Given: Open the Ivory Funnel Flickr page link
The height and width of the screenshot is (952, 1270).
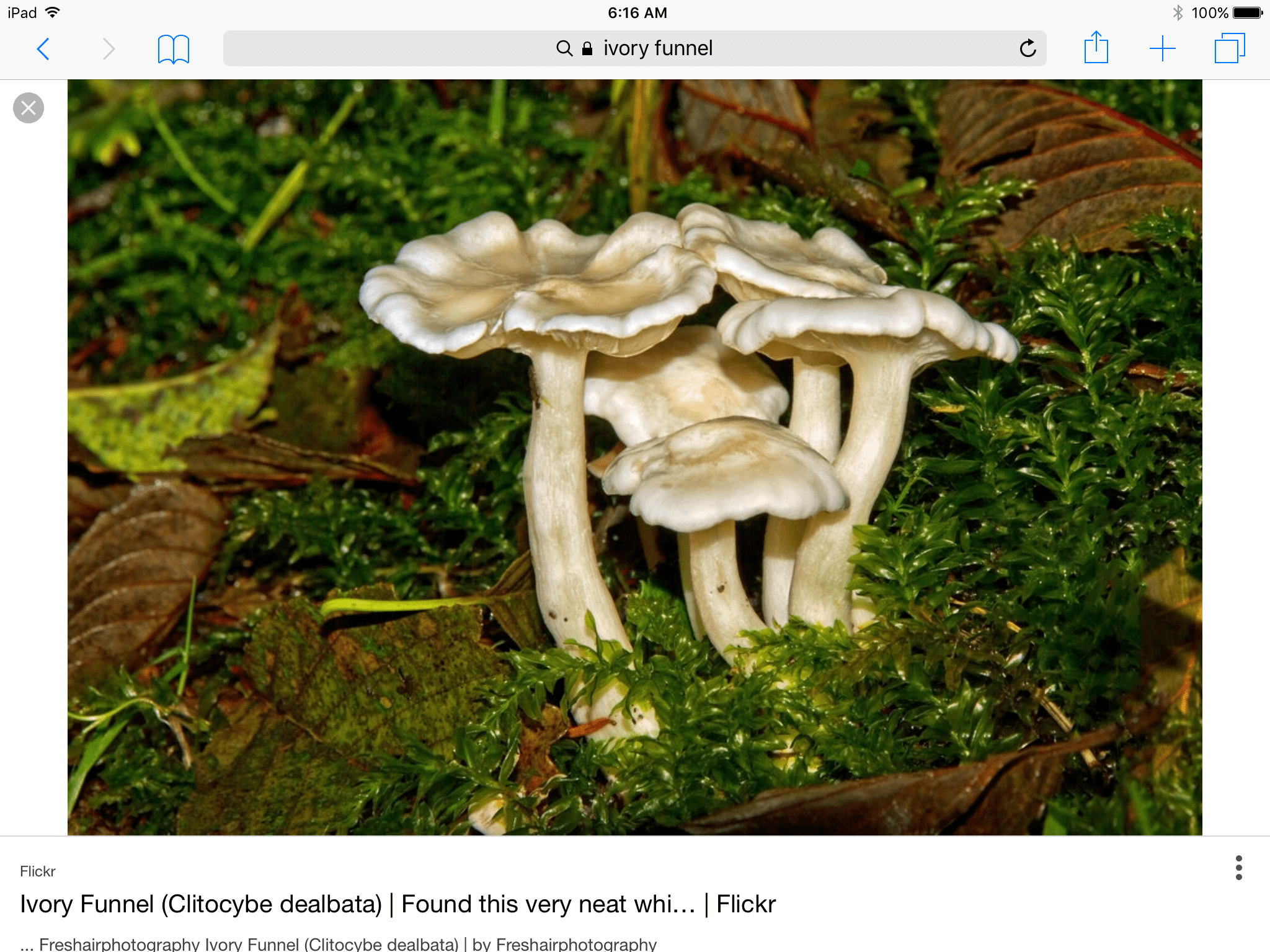Looking at the screenshot, I should [397, 904].
